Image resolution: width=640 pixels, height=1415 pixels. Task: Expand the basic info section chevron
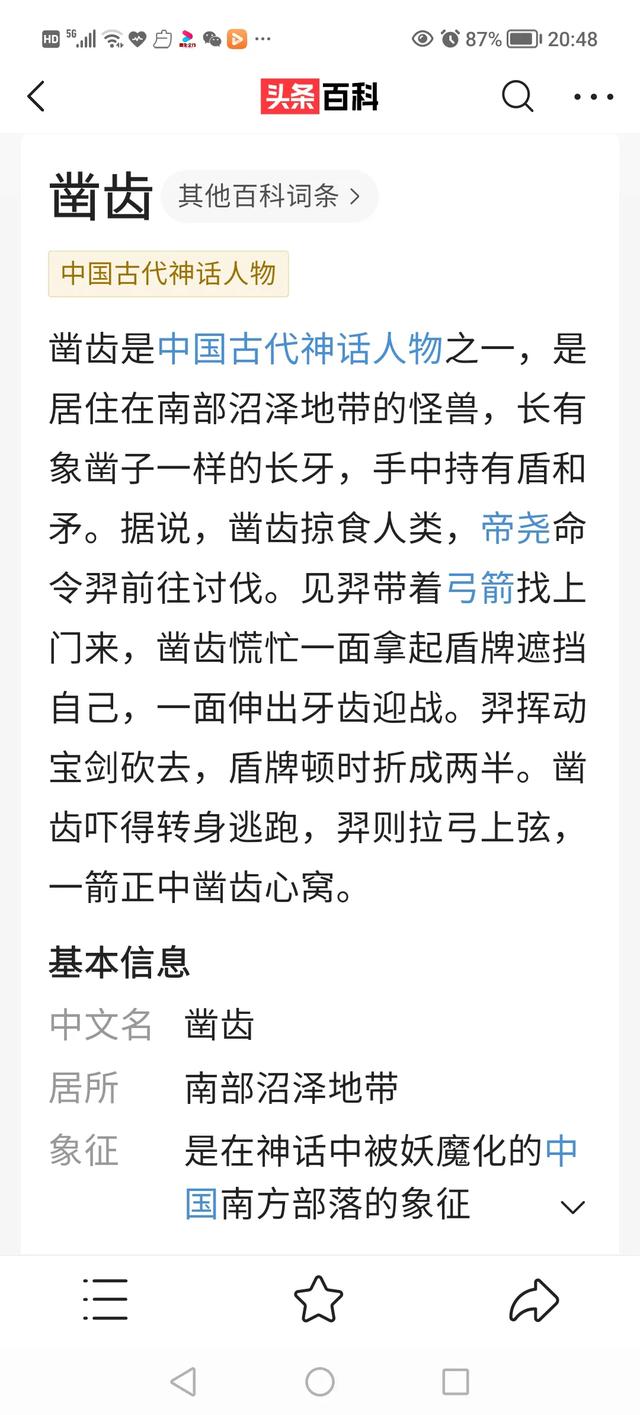coord(573,1207)
